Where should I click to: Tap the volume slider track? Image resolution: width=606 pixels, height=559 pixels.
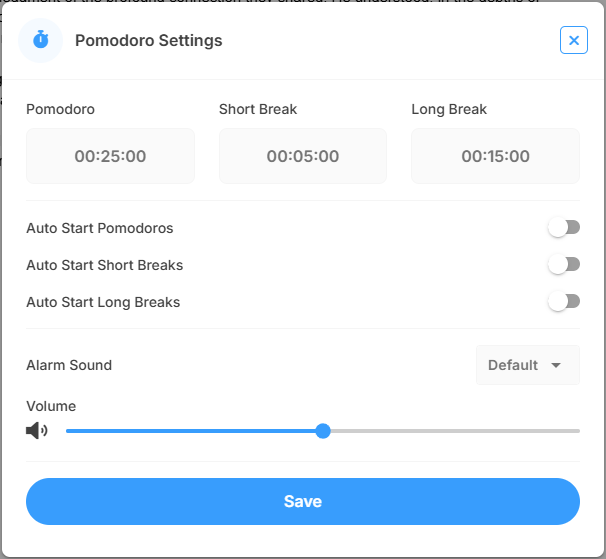[x=450, y=431]
